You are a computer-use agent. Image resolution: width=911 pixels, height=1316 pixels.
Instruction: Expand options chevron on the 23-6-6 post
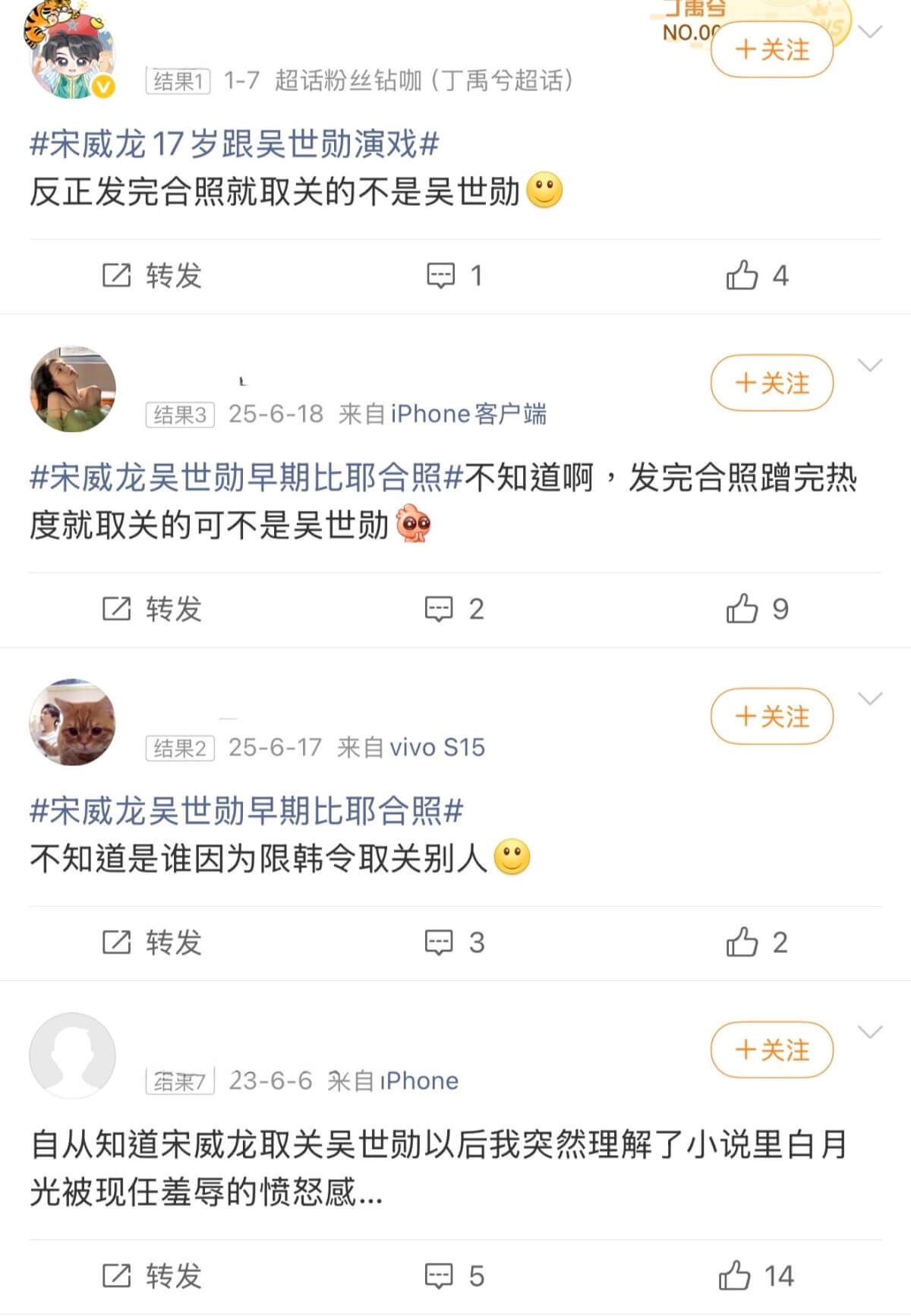[869, 1032]
